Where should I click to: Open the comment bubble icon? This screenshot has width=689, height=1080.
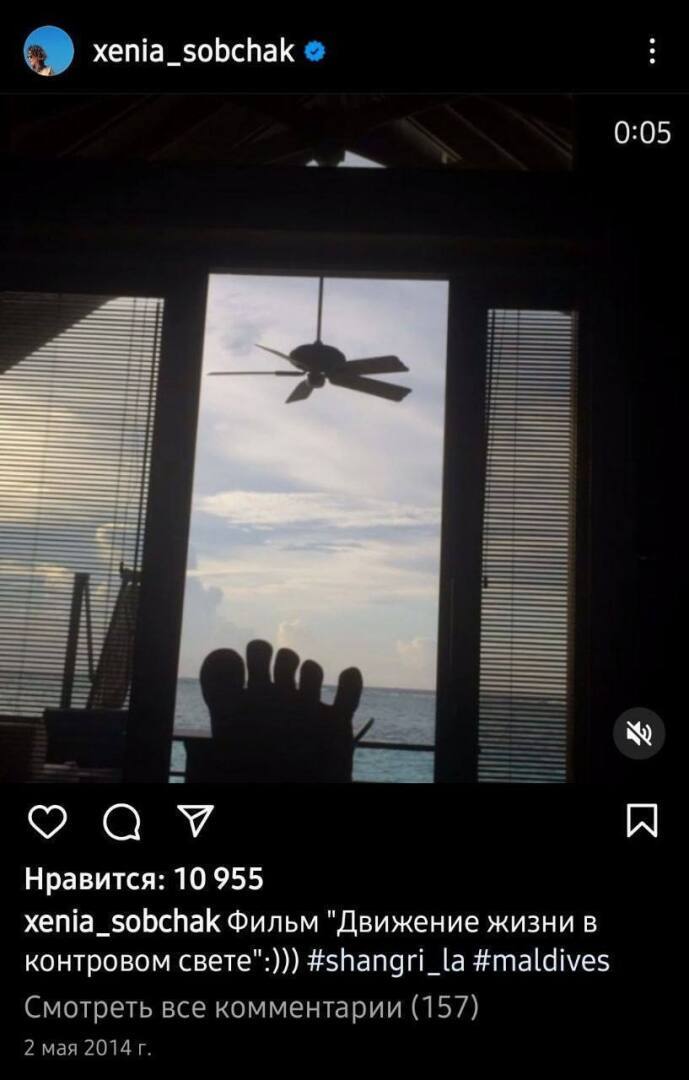tap(122, 822)
